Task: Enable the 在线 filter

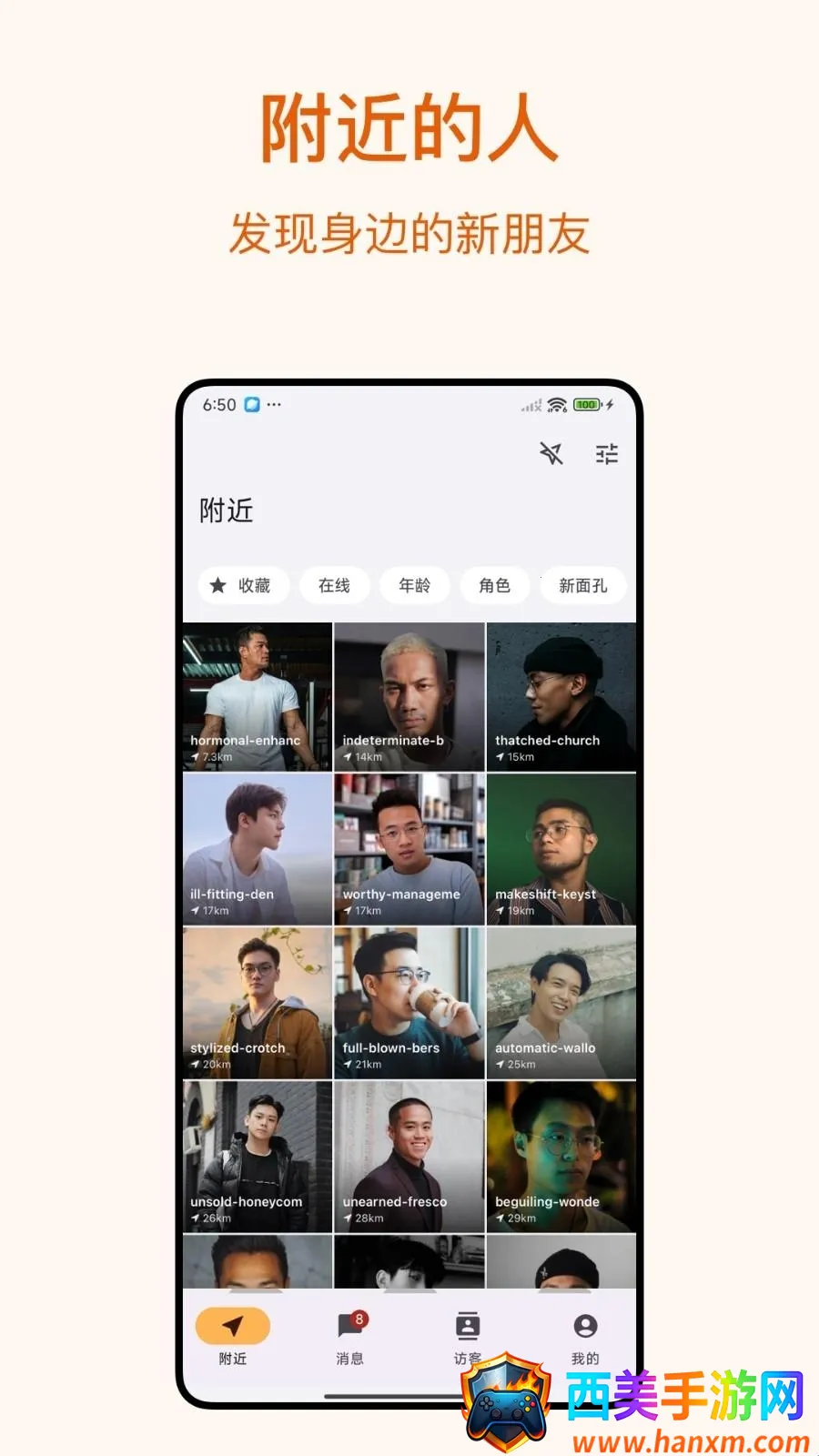Action: (335, 585)
